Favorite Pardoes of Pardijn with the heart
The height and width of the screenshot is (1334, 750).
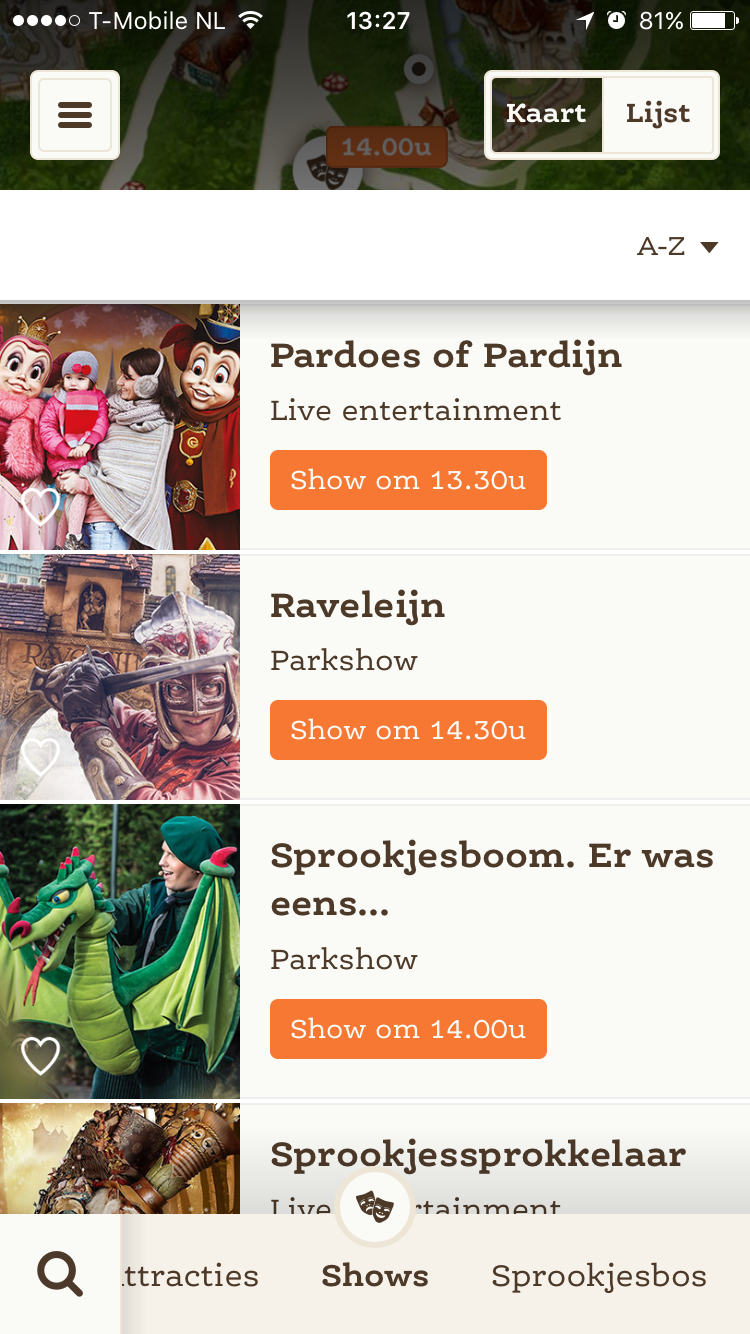click(40, 505)
